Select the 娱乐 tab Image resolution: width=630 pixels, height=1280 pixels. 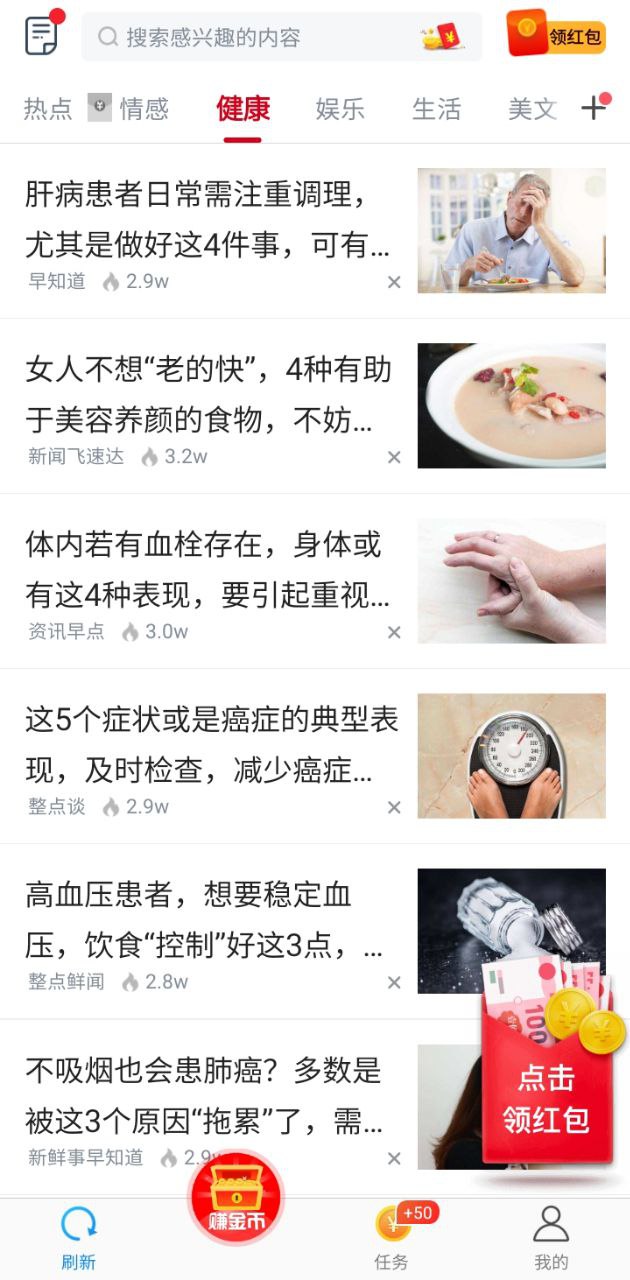point(340,108)
